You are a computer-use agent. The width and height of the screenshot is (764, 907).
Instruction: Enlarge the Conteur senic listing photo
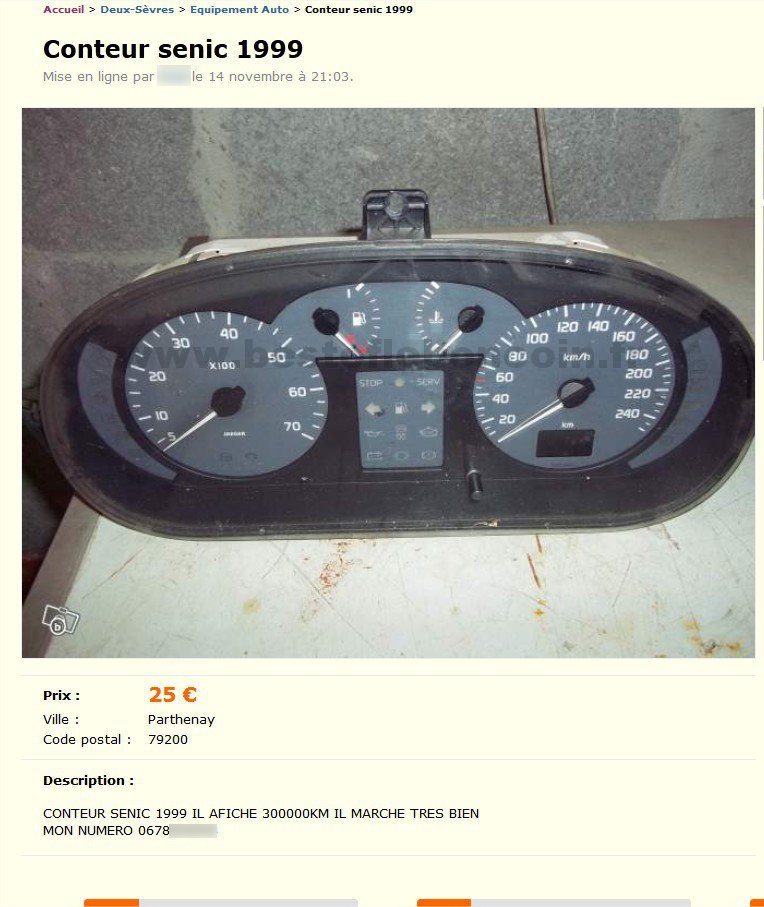388,383
